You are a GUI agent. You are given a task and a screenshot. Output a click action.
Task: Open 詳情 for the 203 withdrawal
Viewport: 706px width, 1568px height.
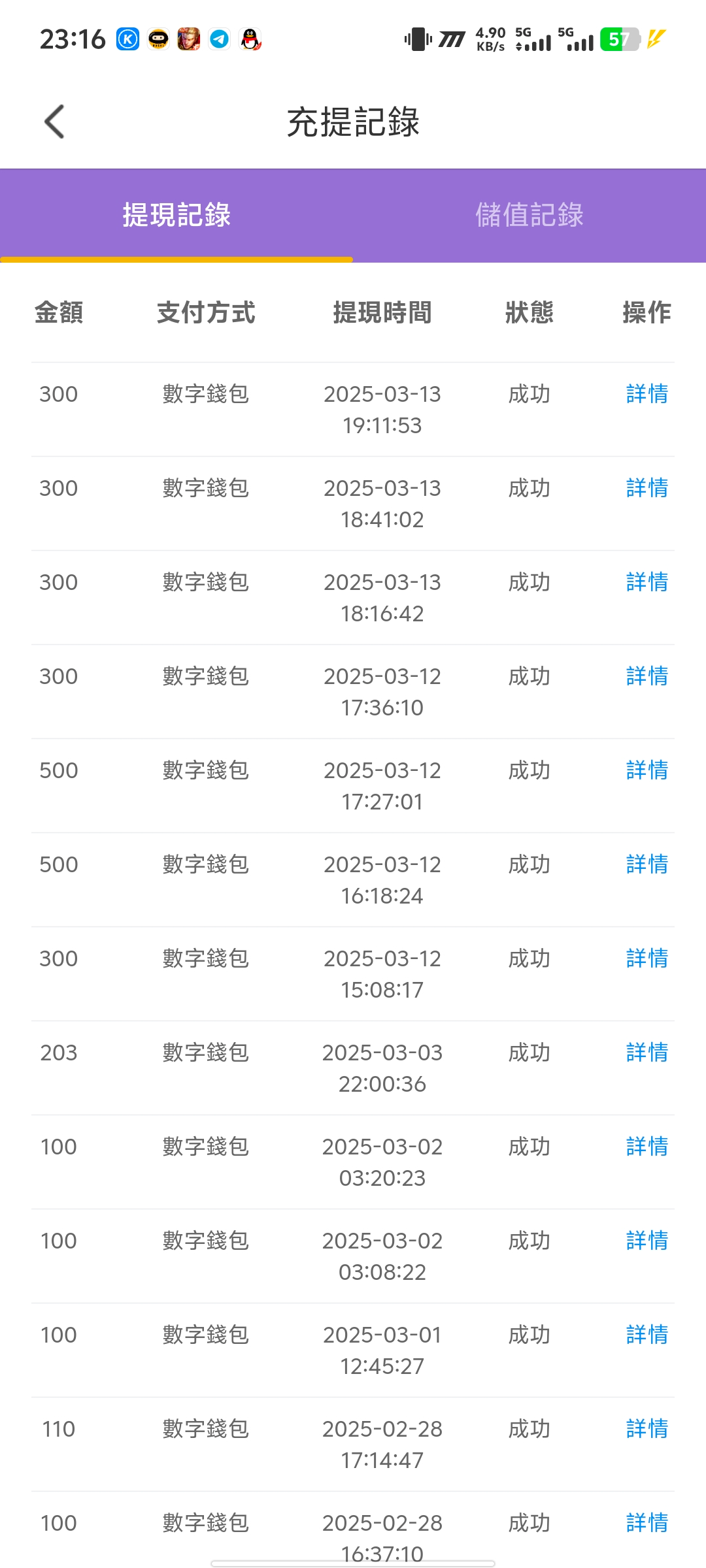(647, 1053)
